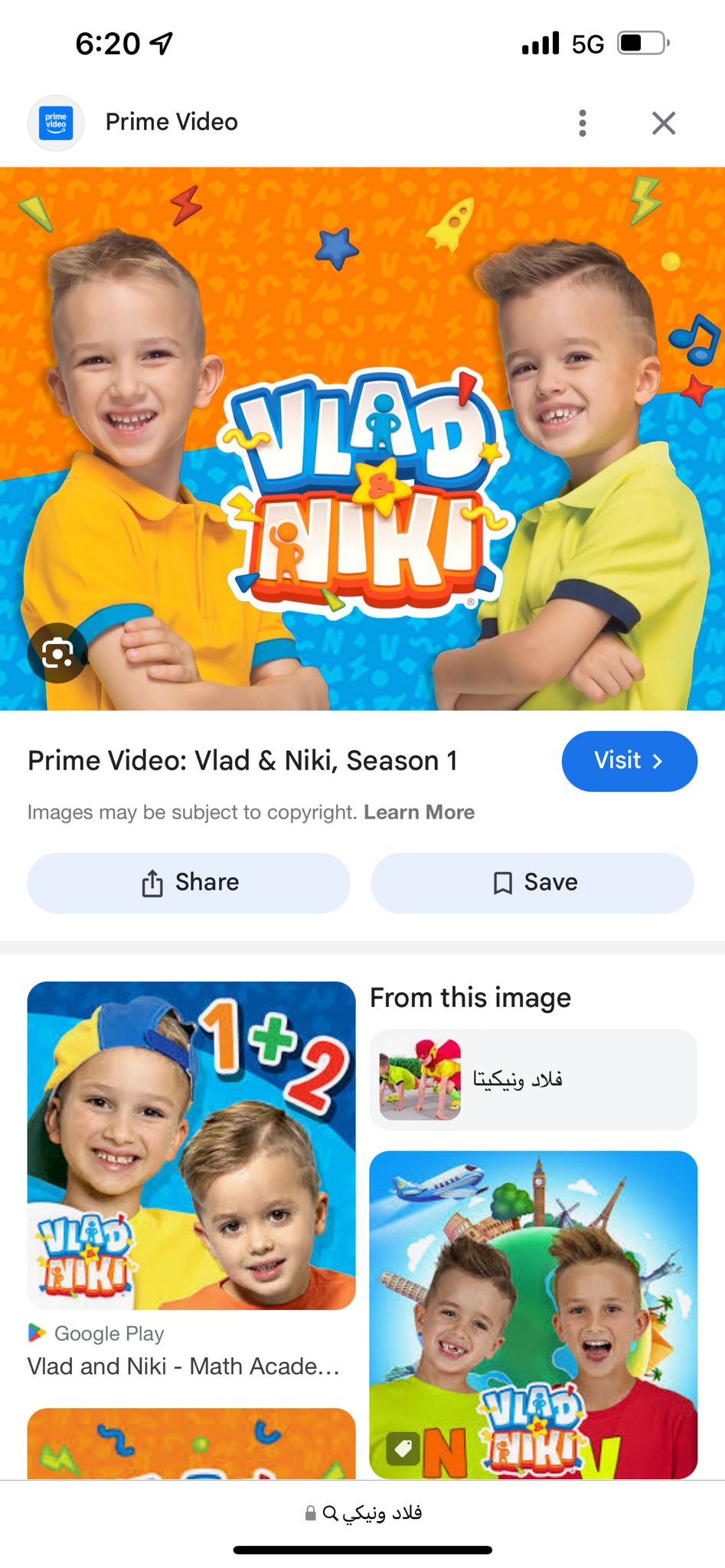
Task: Close the image viewer
Action: (664, 122)
